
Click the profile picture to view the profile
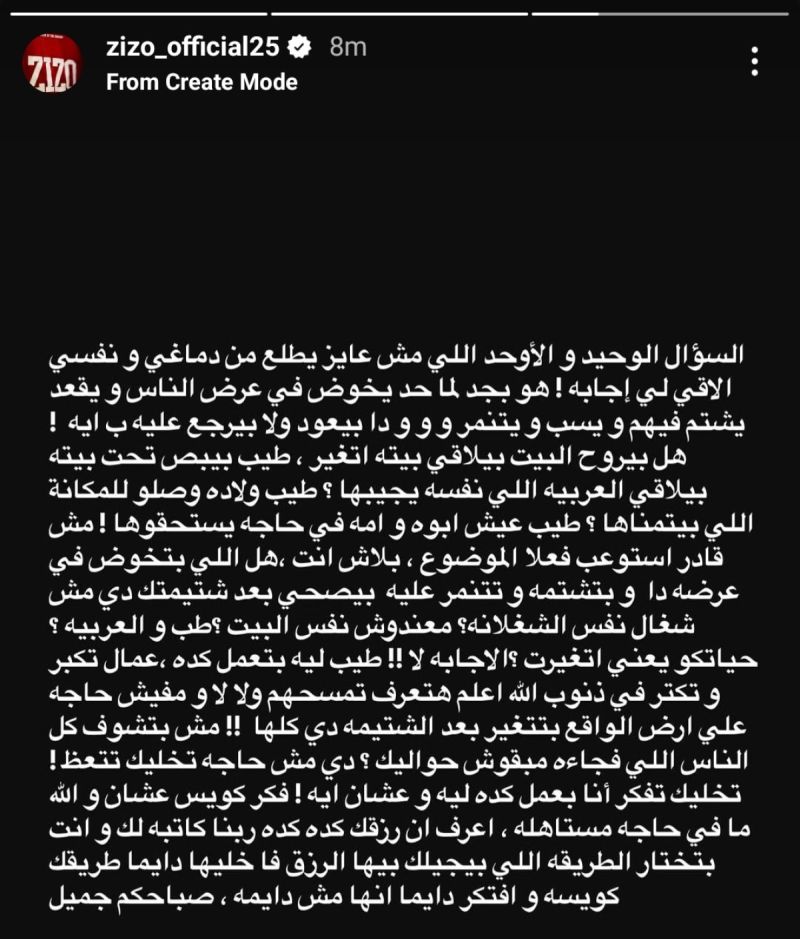(51, 62)
